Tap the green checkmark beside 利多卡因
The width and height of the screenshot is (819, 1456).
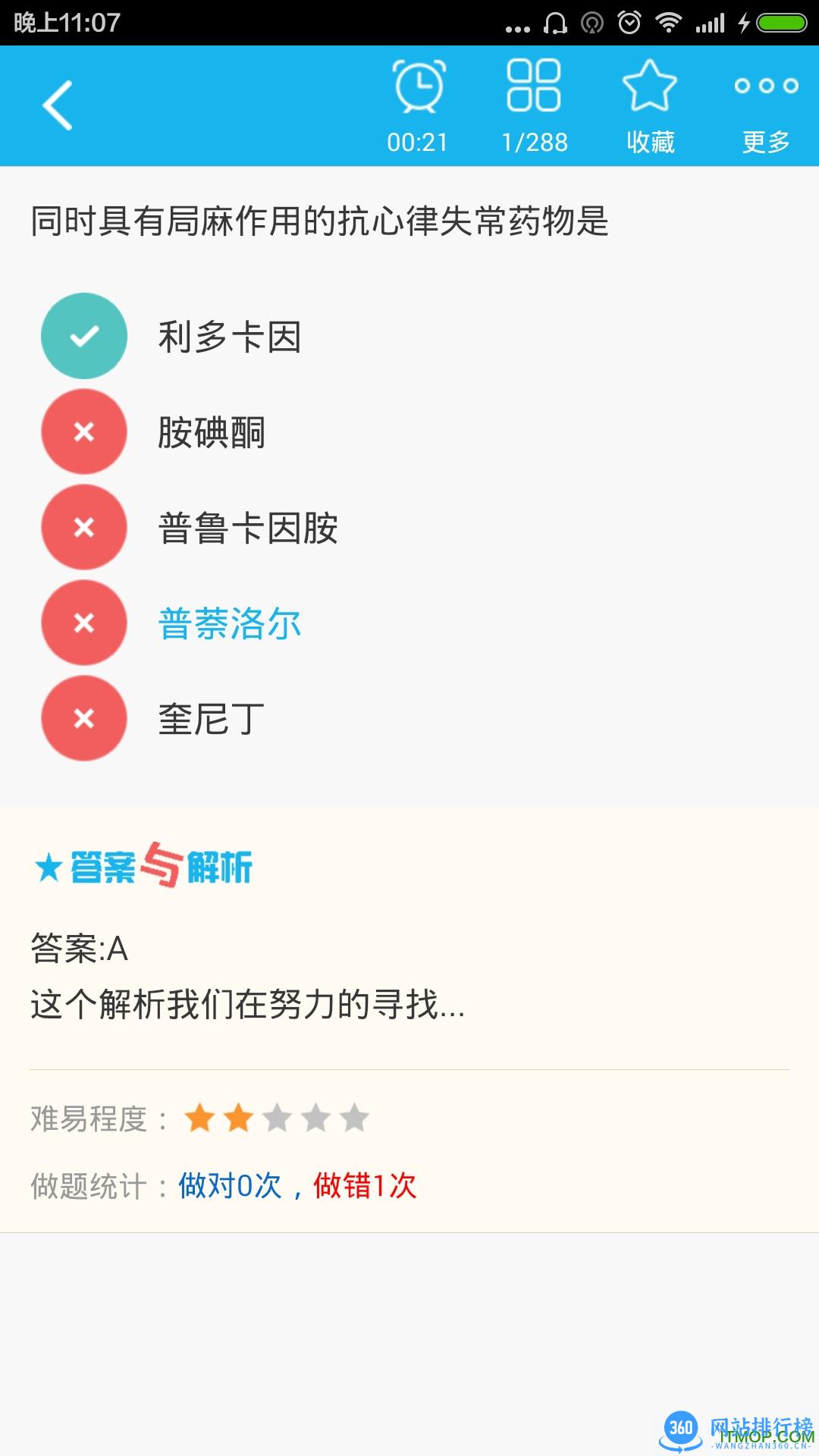click(x=83, y=336)
